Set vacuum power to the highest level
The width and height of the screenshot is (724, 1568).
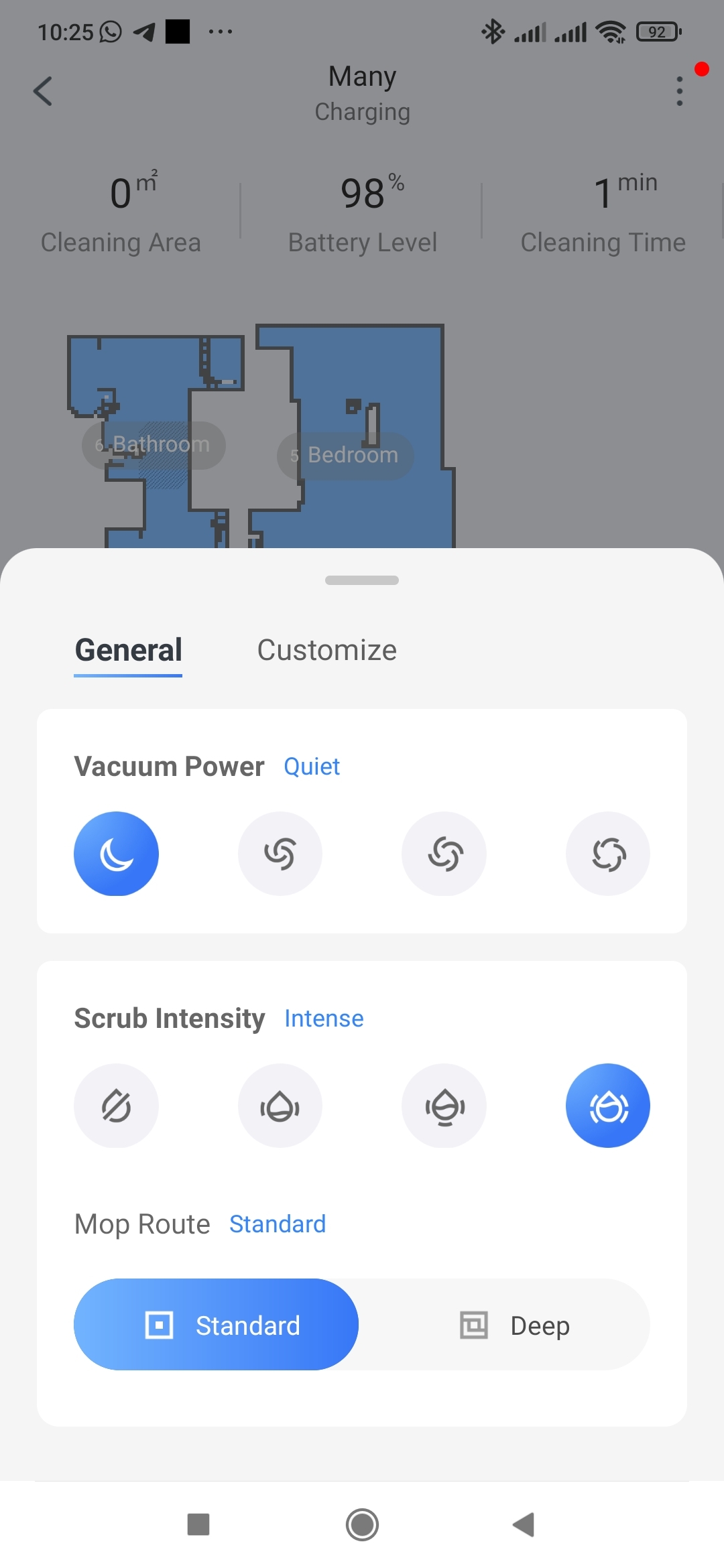point(608,854)
